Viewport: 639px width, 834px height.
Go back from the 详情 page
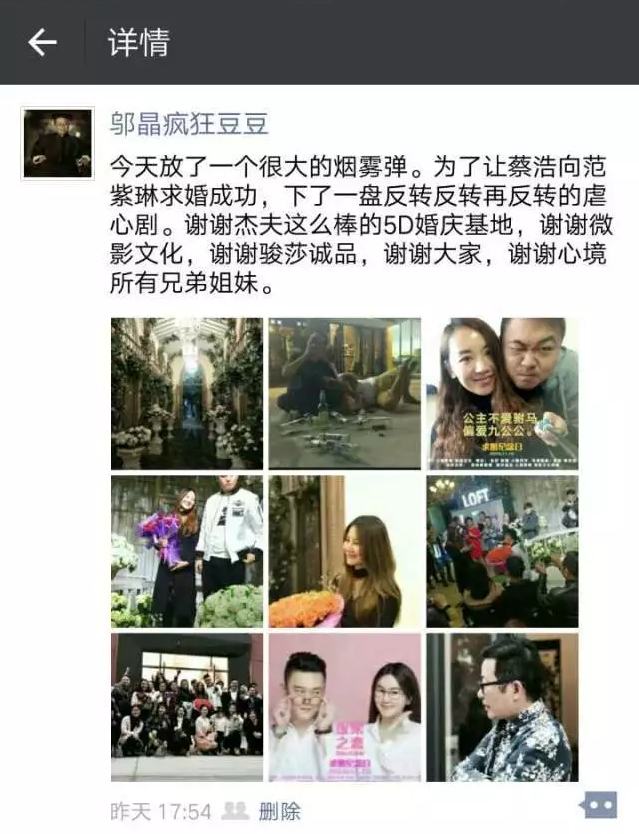[42, 42]
